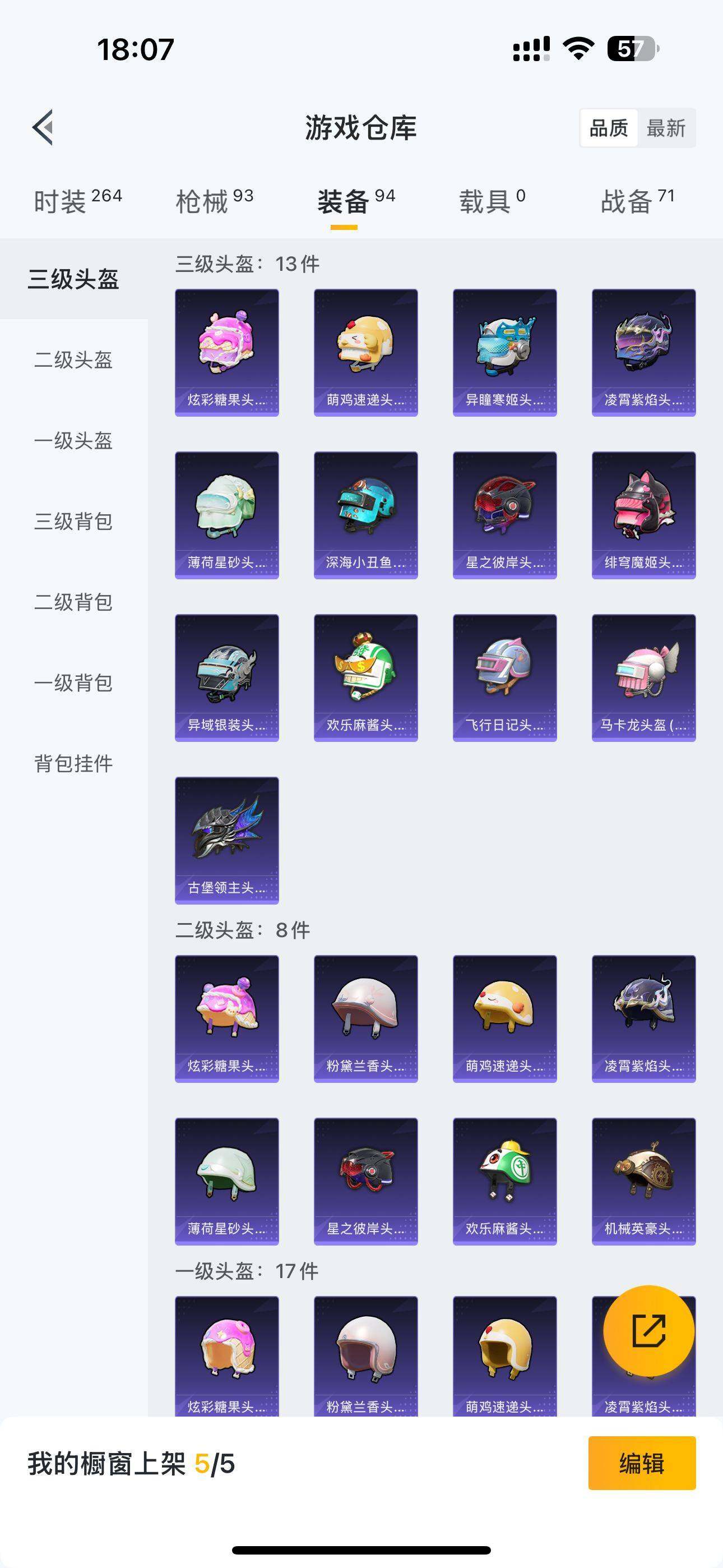This screenshot has height=1568, width=723.
Task: Select 二级头盔 in the sidebar
Action: (x=73, y=359)
